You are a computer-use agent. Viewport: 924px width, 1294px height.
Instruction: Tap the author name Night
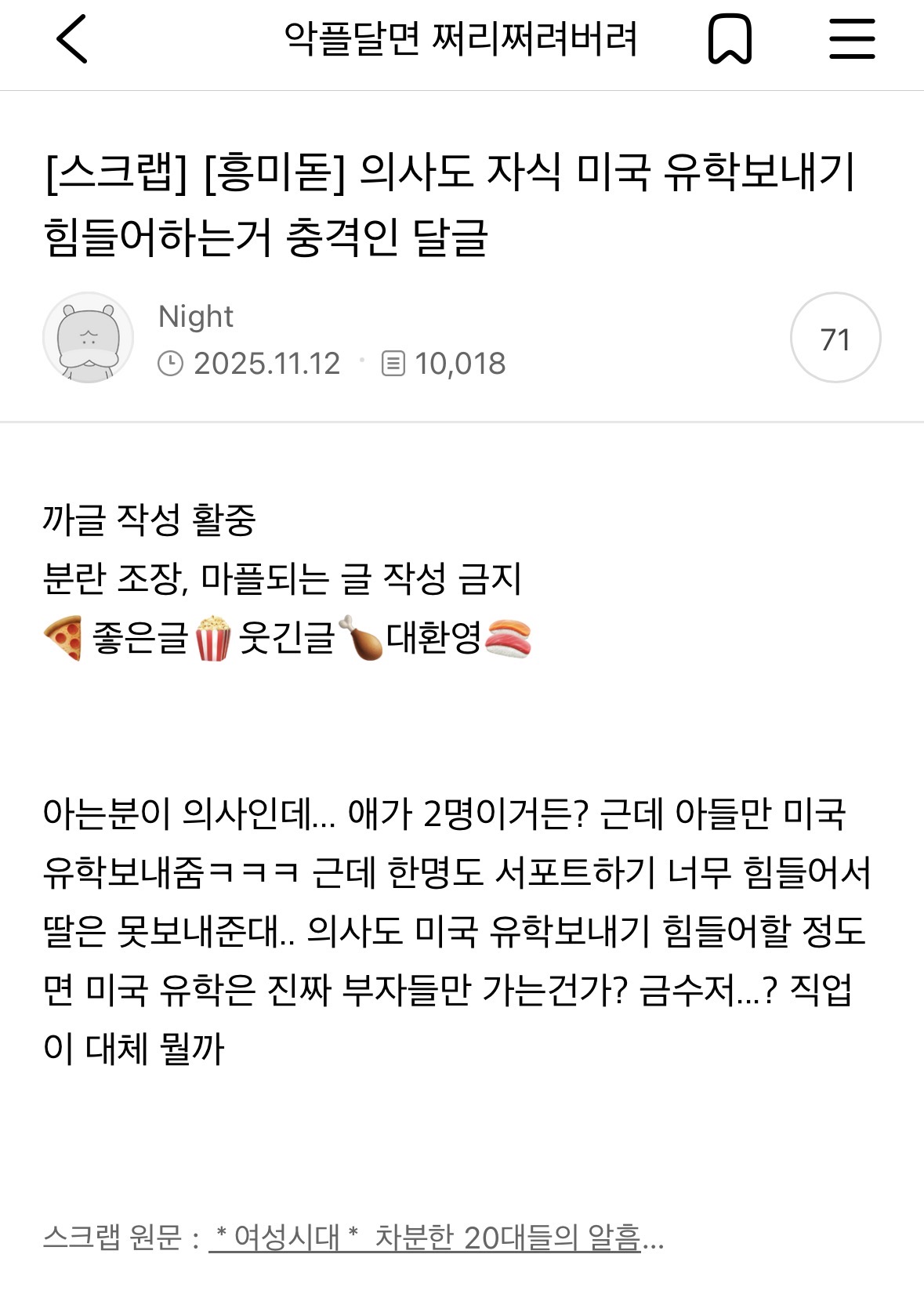pos(196,315)
